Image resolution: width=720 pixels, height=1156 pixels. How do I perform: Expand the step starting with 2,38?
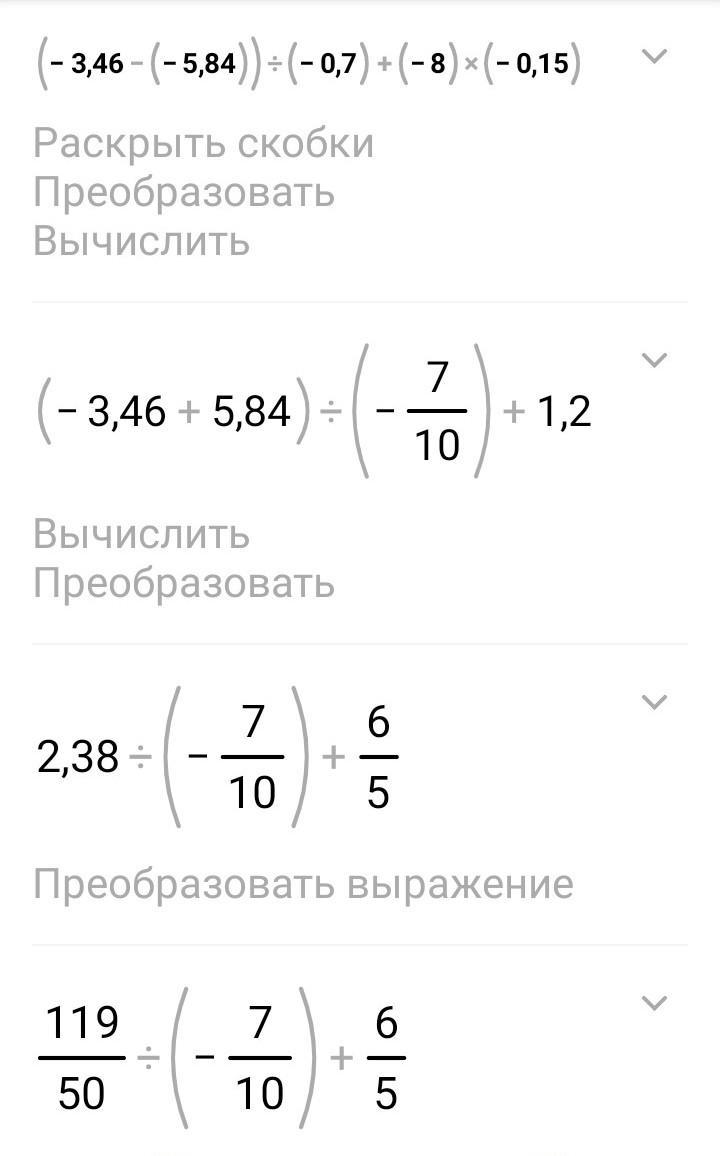654,702
